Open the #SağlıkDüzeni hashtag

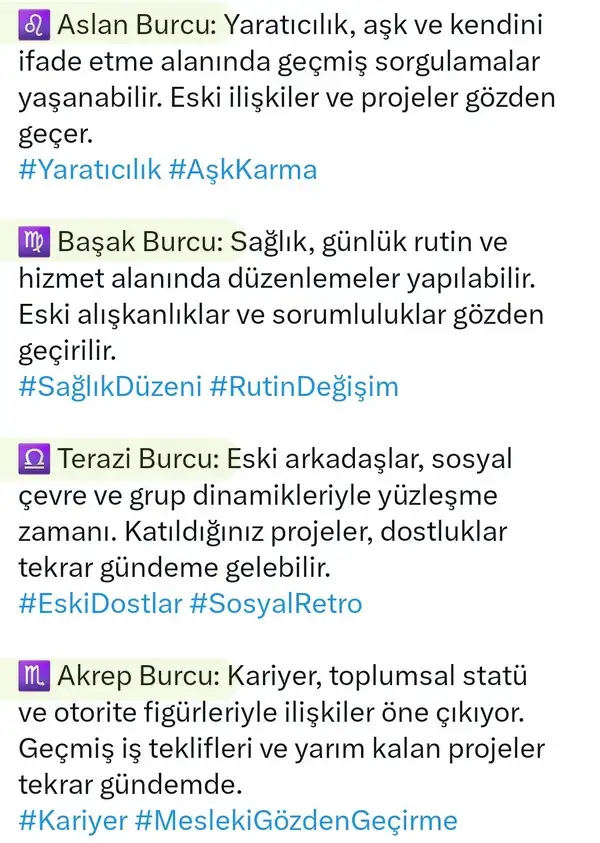point(110,387)
